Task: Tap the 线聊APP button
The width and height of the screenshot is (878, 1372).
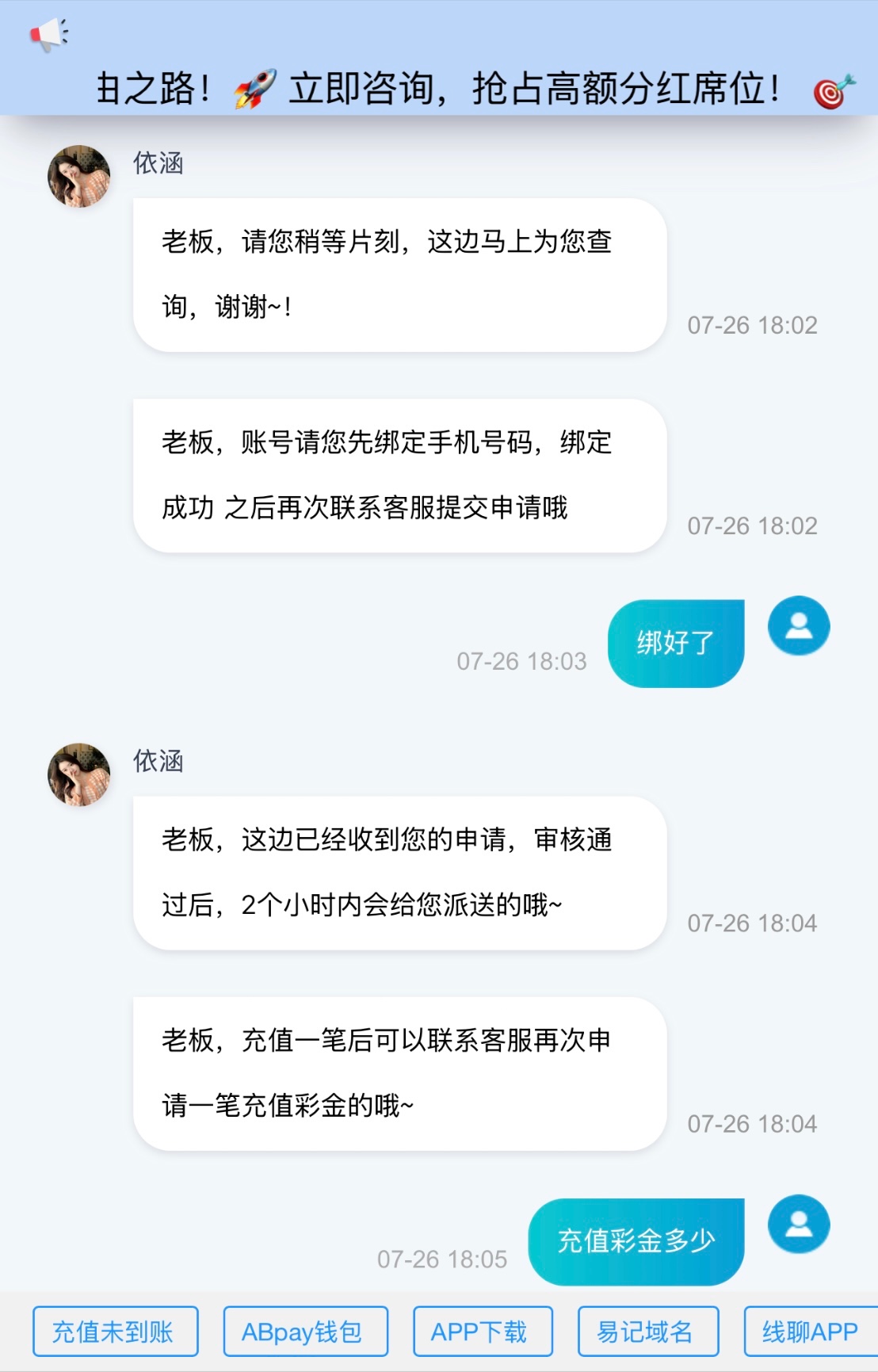Action: pyautogui.click(x=810, y=1332)
